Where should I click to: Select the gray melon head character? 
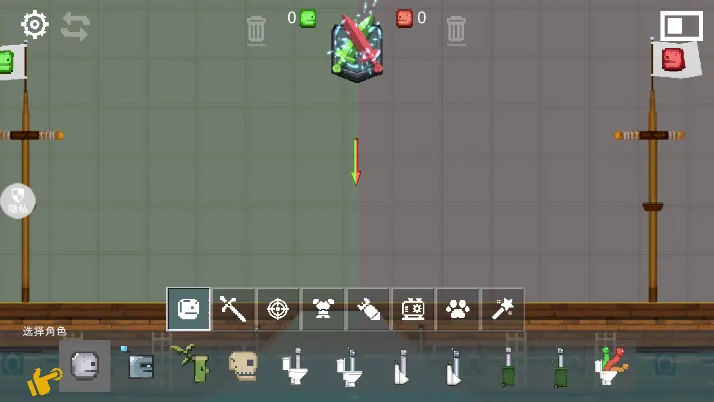pyautogui.click(x=85, y=366)
